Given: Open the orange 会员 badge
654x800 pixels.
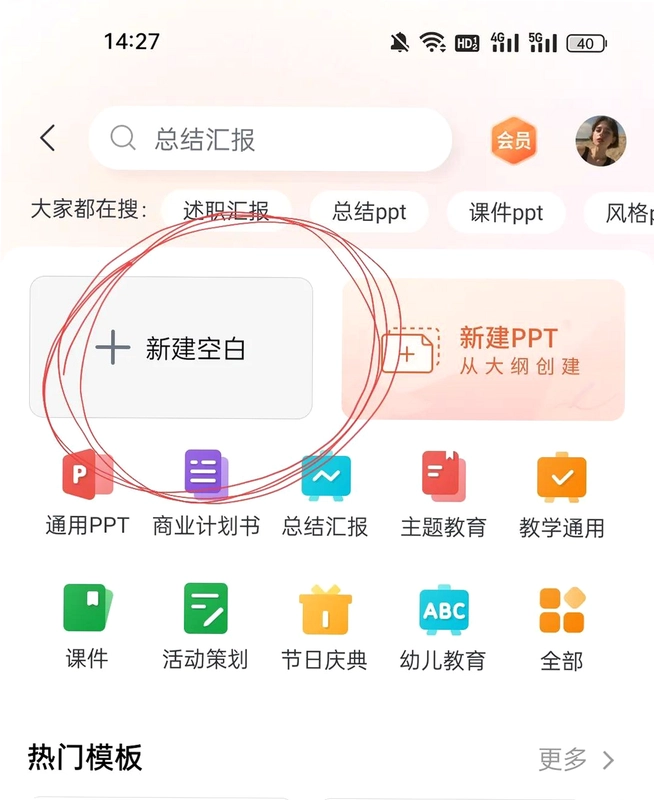Looking at the screenshot, I should 514,140.
